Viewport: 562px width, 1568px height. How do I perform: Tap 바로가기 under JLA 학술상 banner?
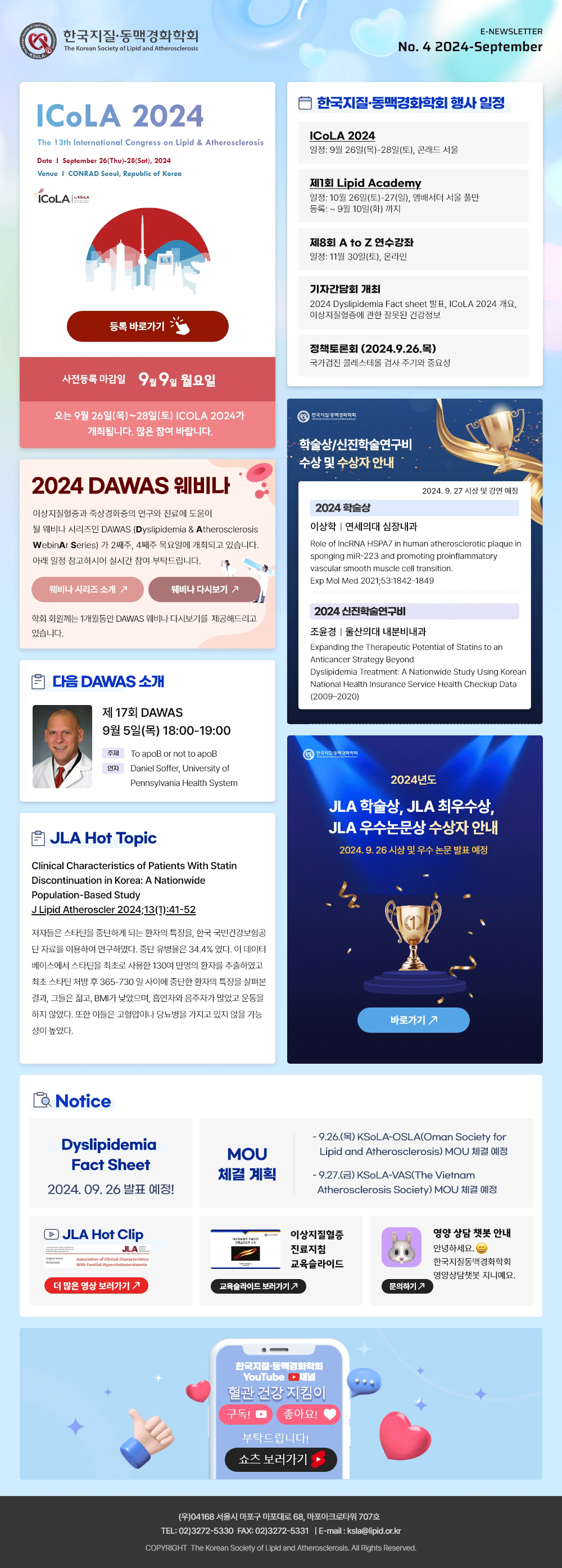413,1019
